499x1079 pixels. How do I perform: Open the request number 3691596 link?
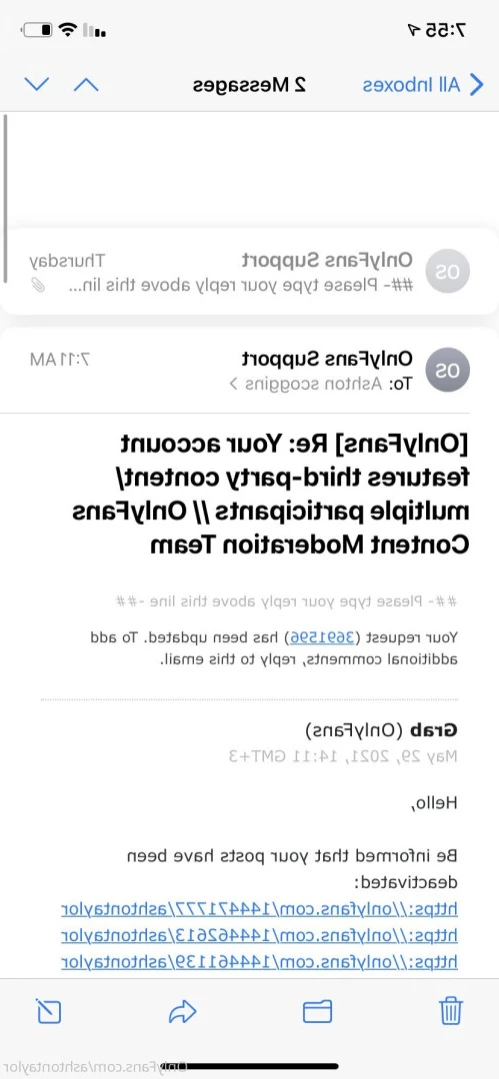(323, 637)
